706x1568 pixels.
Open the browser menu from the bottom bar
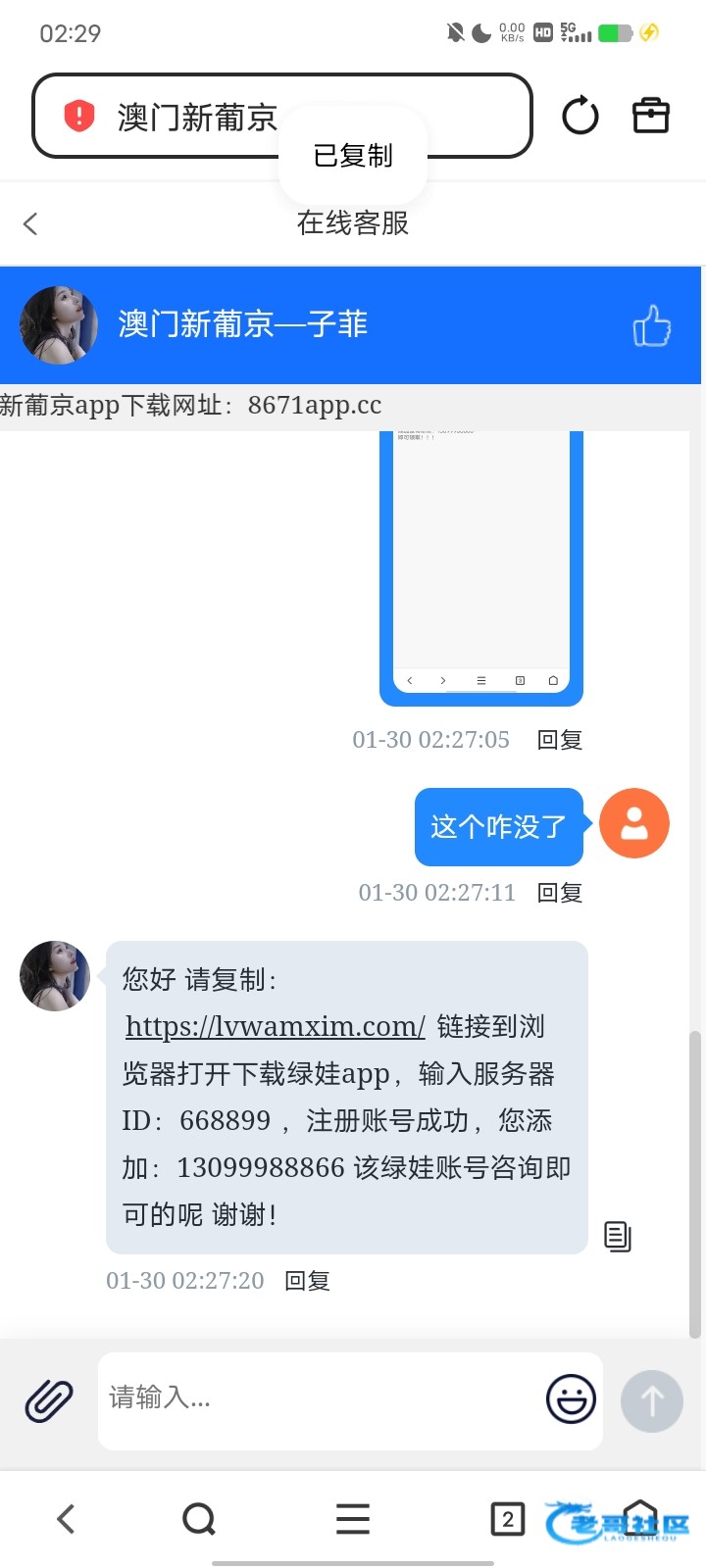(353, 1519)
